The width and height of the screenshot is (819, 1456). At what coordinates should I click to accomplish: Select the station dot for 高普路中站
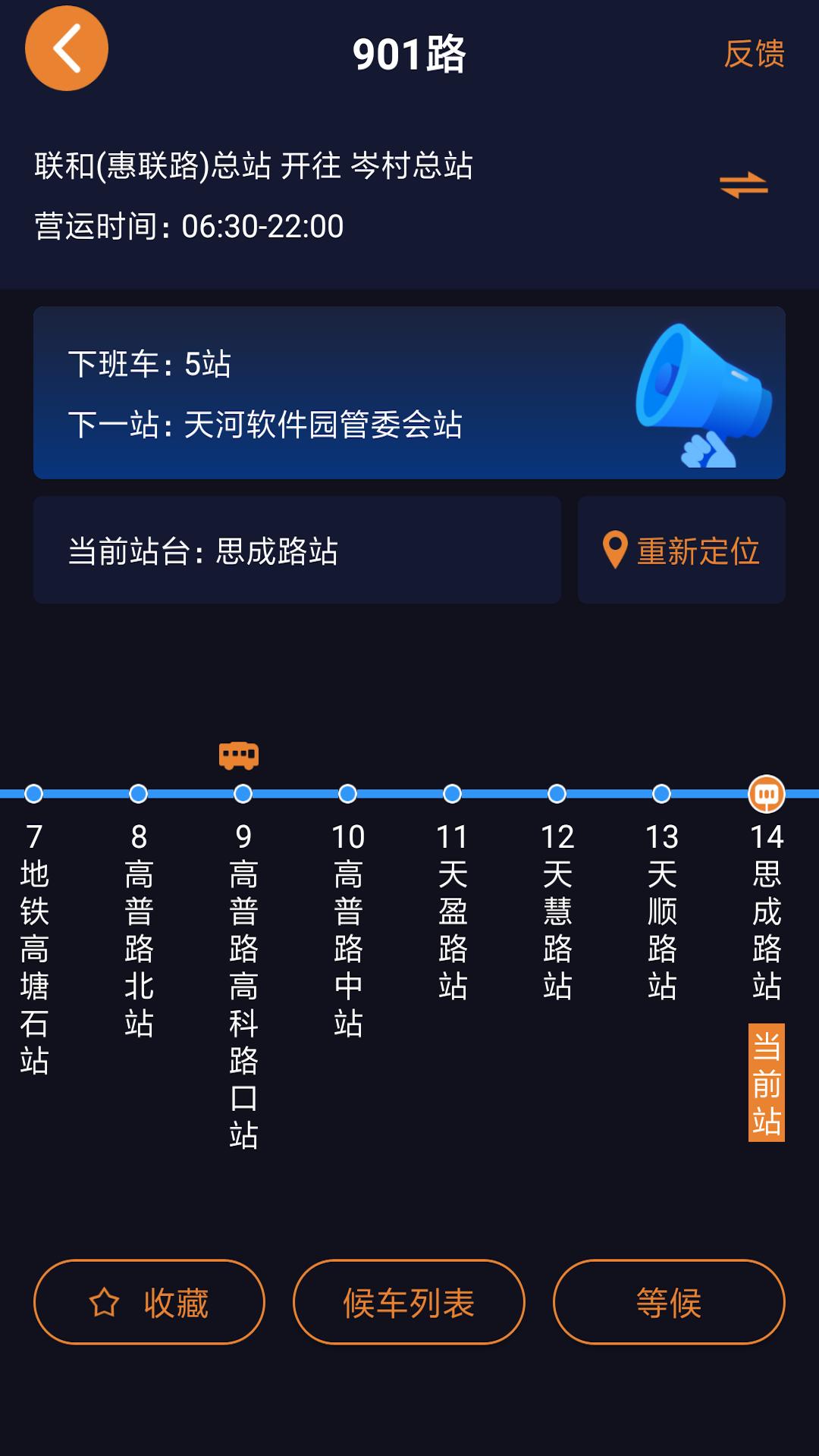[347, 793]
